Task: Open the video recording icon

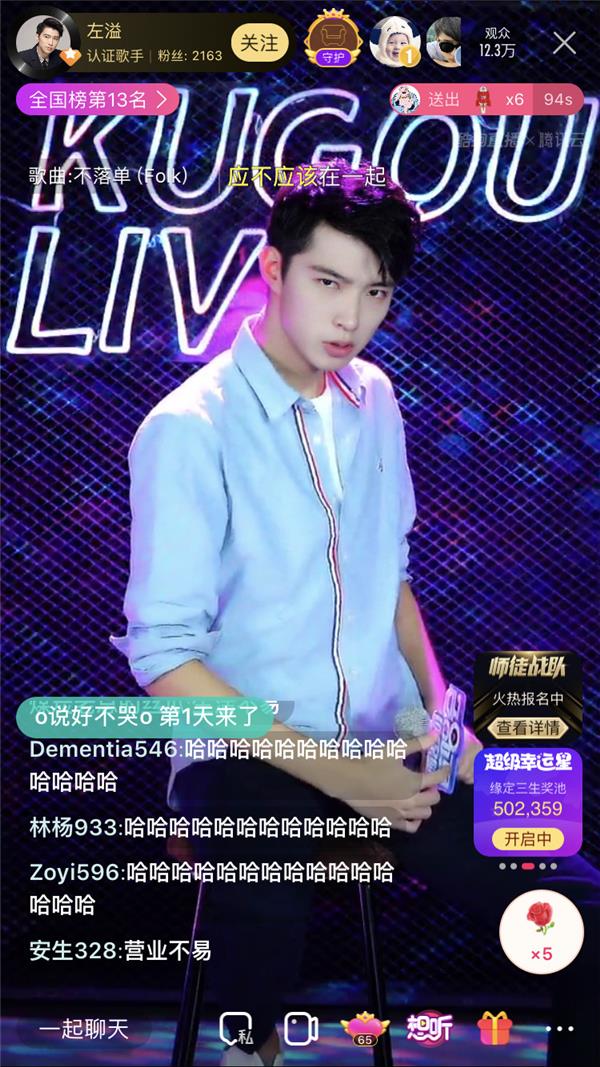Action: [300, 1029]
